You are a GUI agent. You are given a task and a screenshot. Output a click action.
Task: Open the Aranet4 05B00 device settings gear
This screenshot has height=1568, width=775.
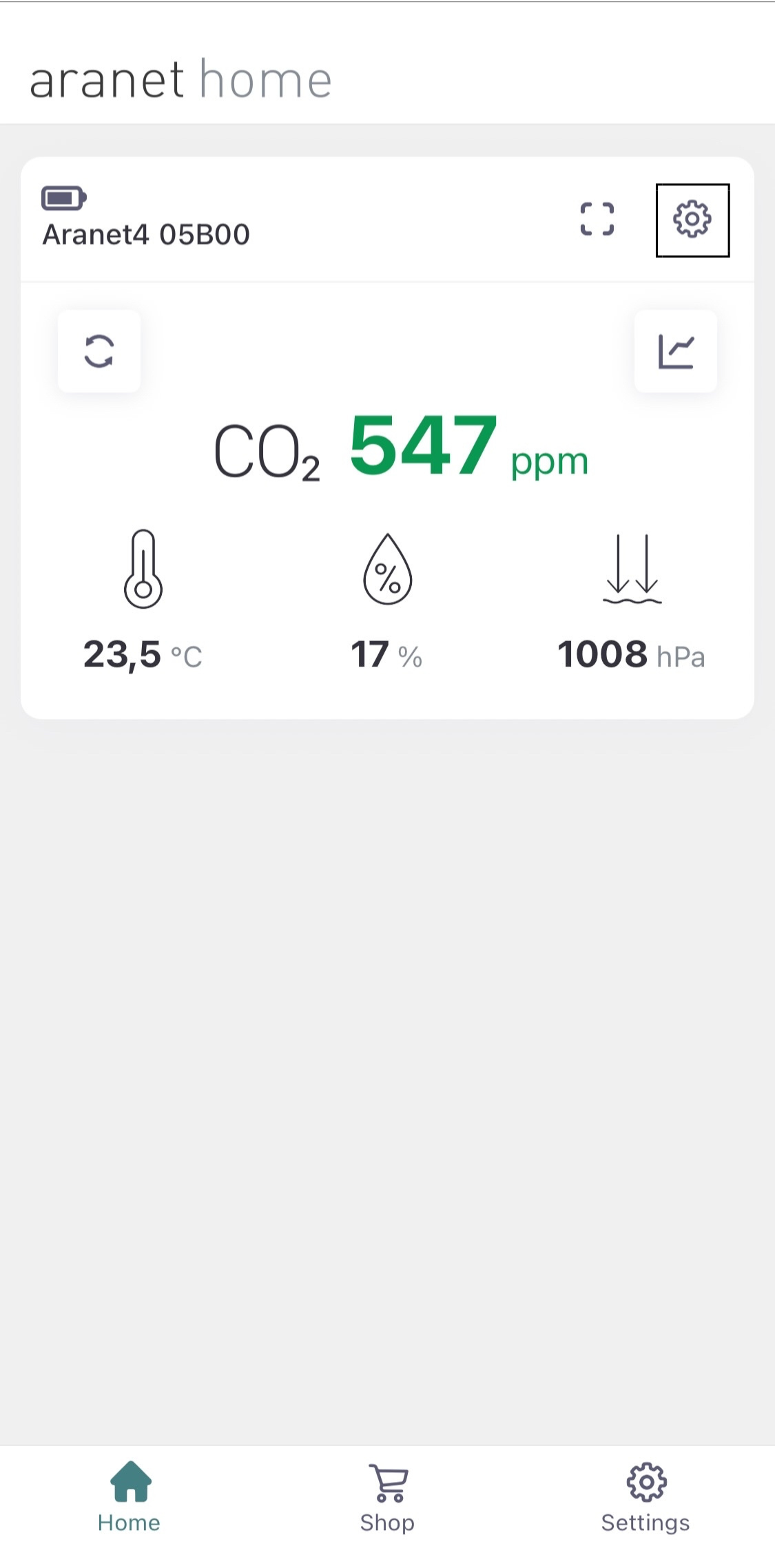pyautogui.click(x=692, y=220)
